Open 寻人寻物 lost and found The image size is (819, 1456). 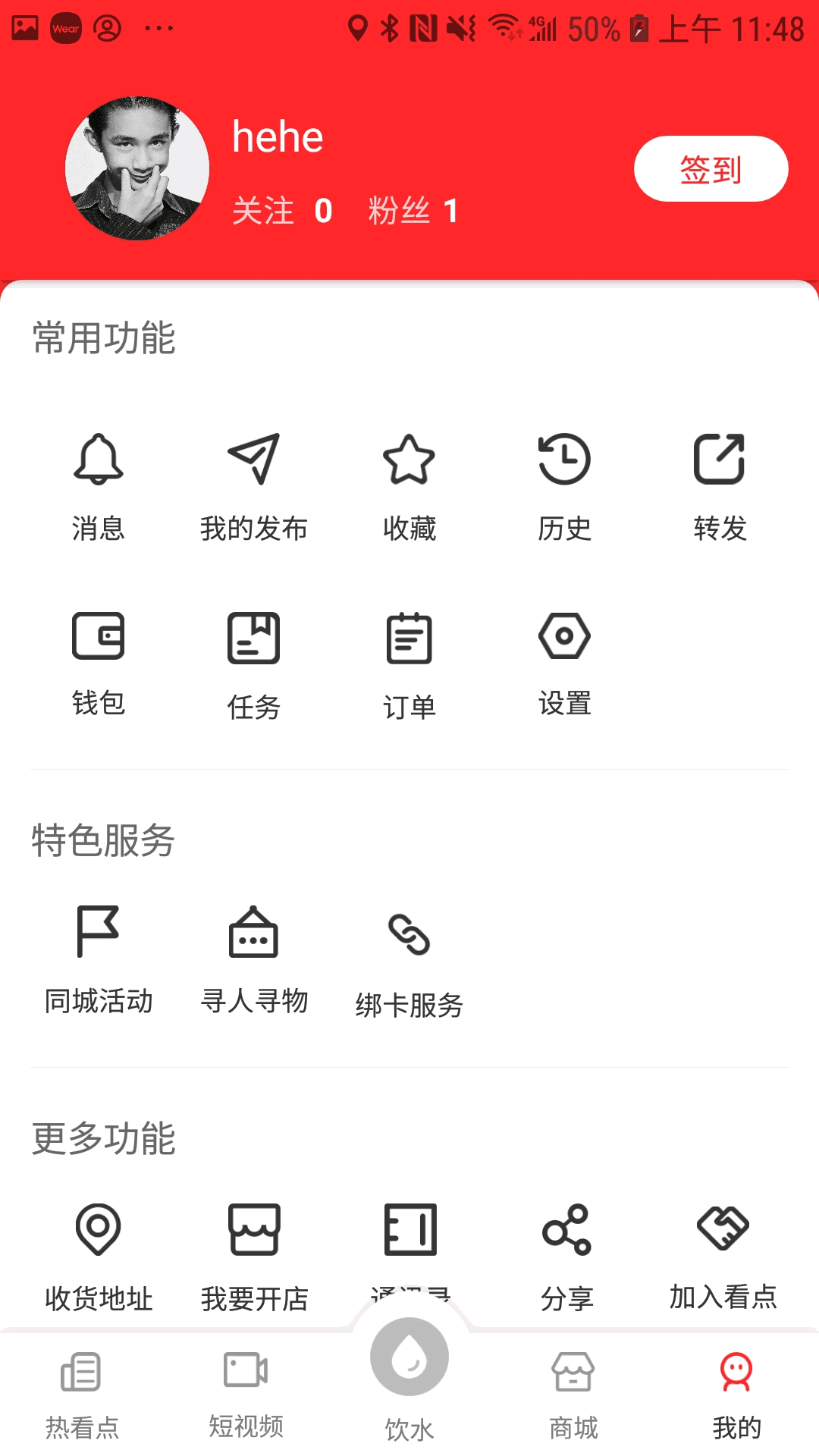[x=254, y=959]
